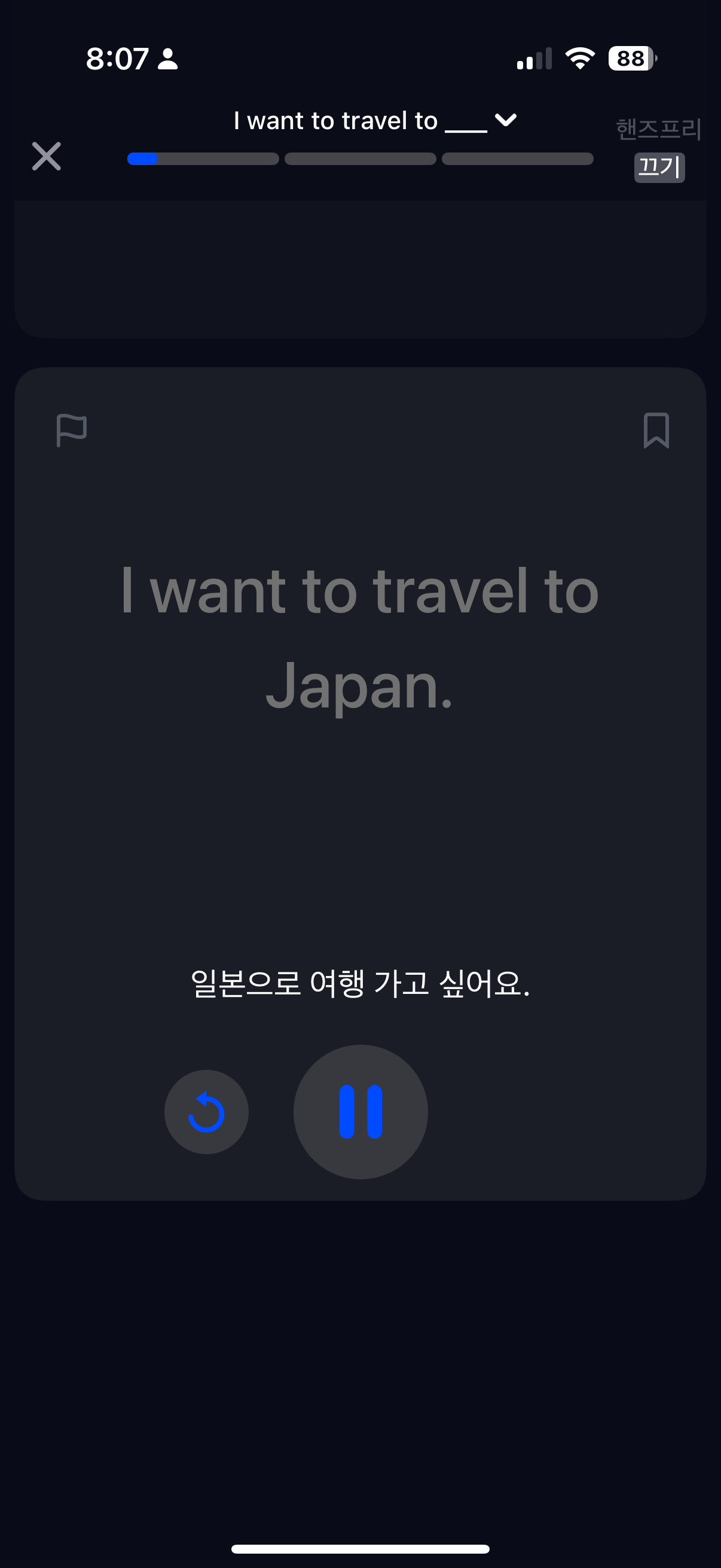Disable hands-free playback mode

click(659, 168)
